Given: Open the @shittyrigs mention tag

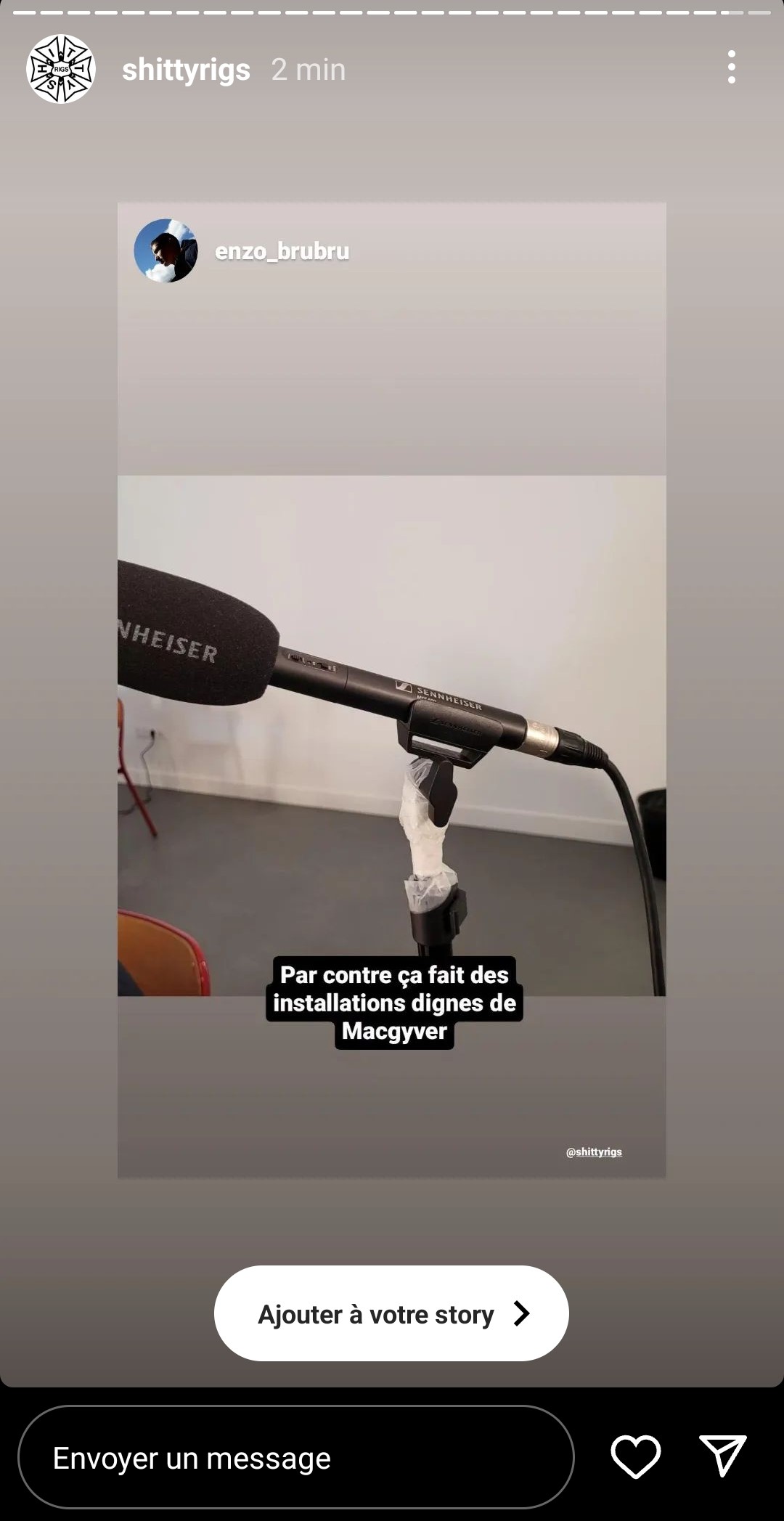Looking at the screenshot, I should click(594, 1151).
